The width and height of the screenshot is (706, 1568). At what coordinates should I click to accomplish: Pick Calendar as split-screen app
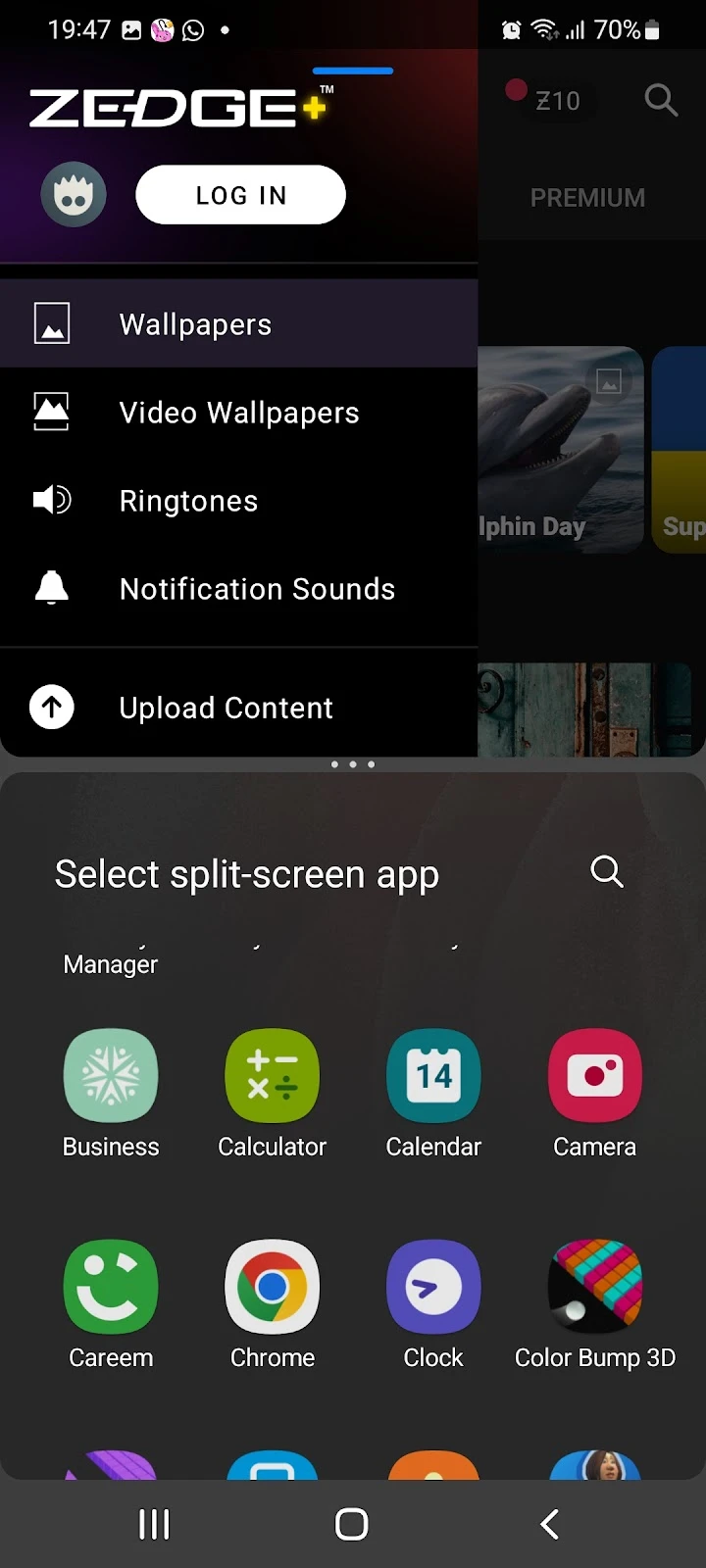point(433,1094)
